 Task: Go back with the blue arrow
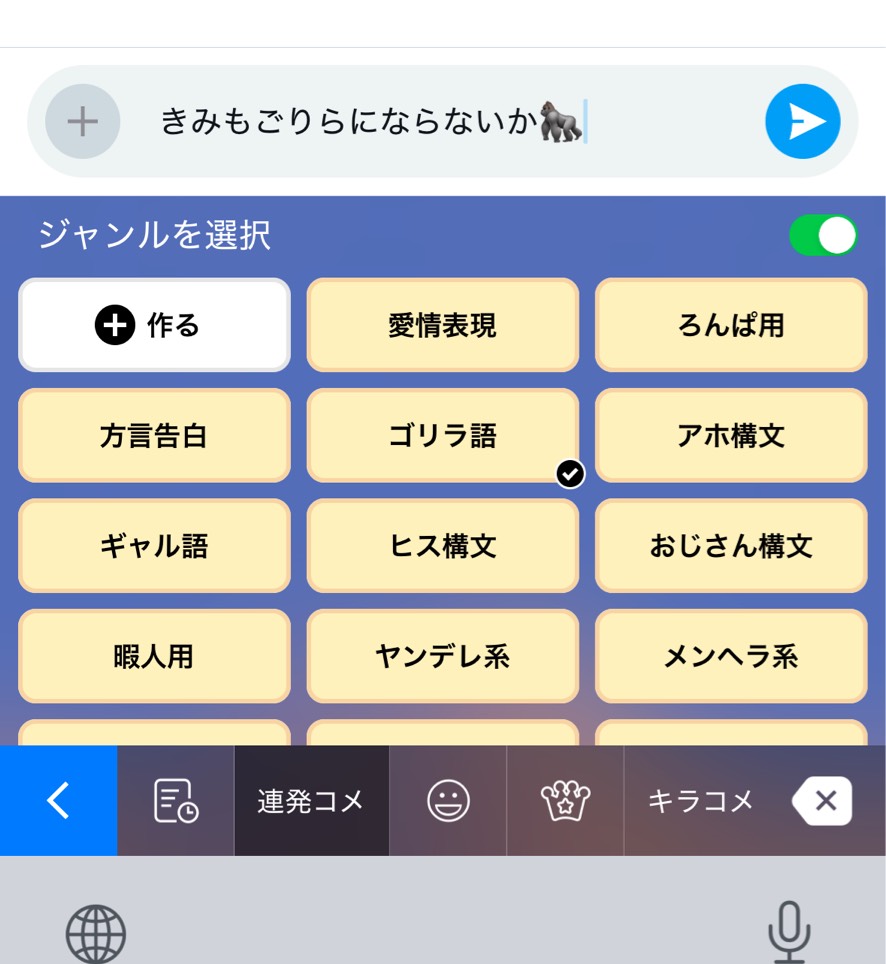point(58,800)
